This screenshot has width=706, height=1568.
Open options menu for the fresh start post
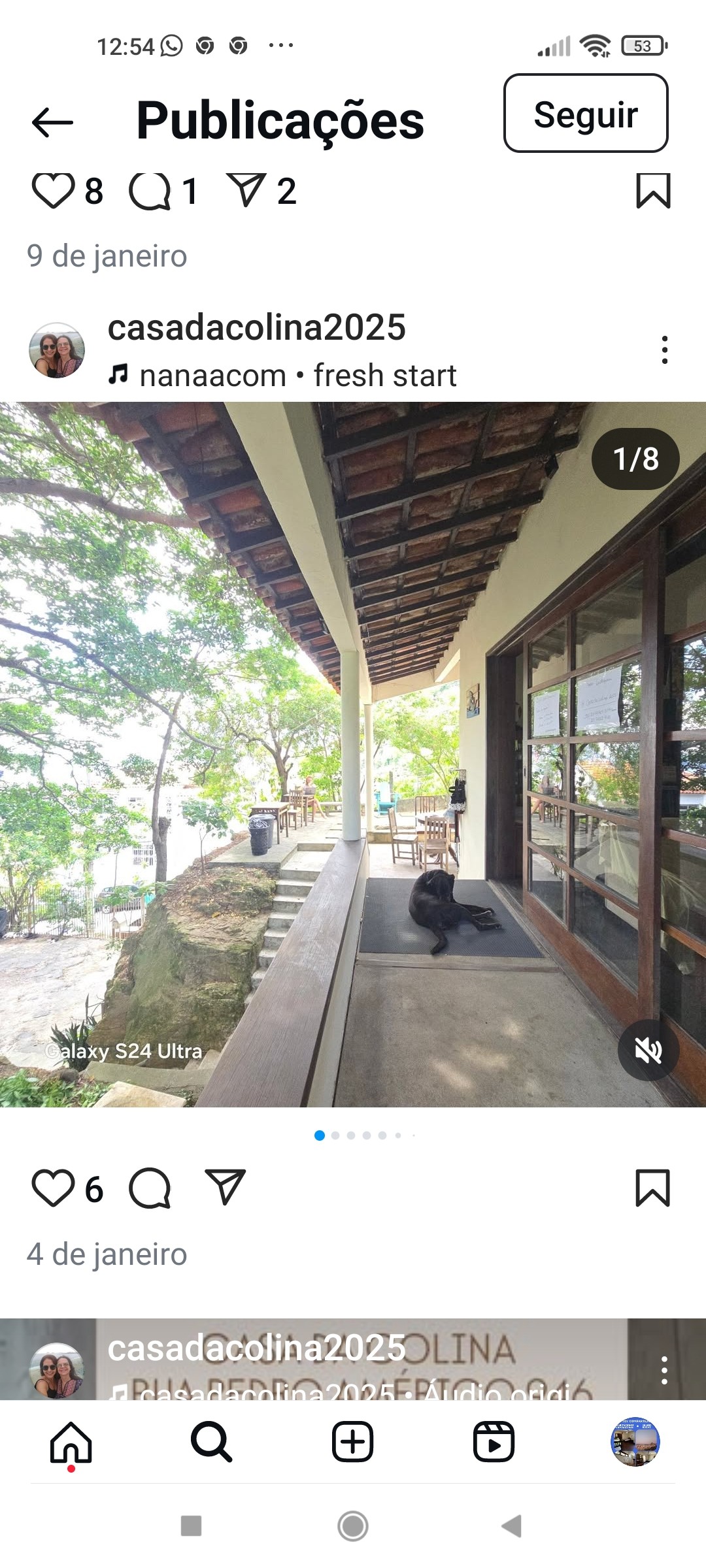[664, 350]
